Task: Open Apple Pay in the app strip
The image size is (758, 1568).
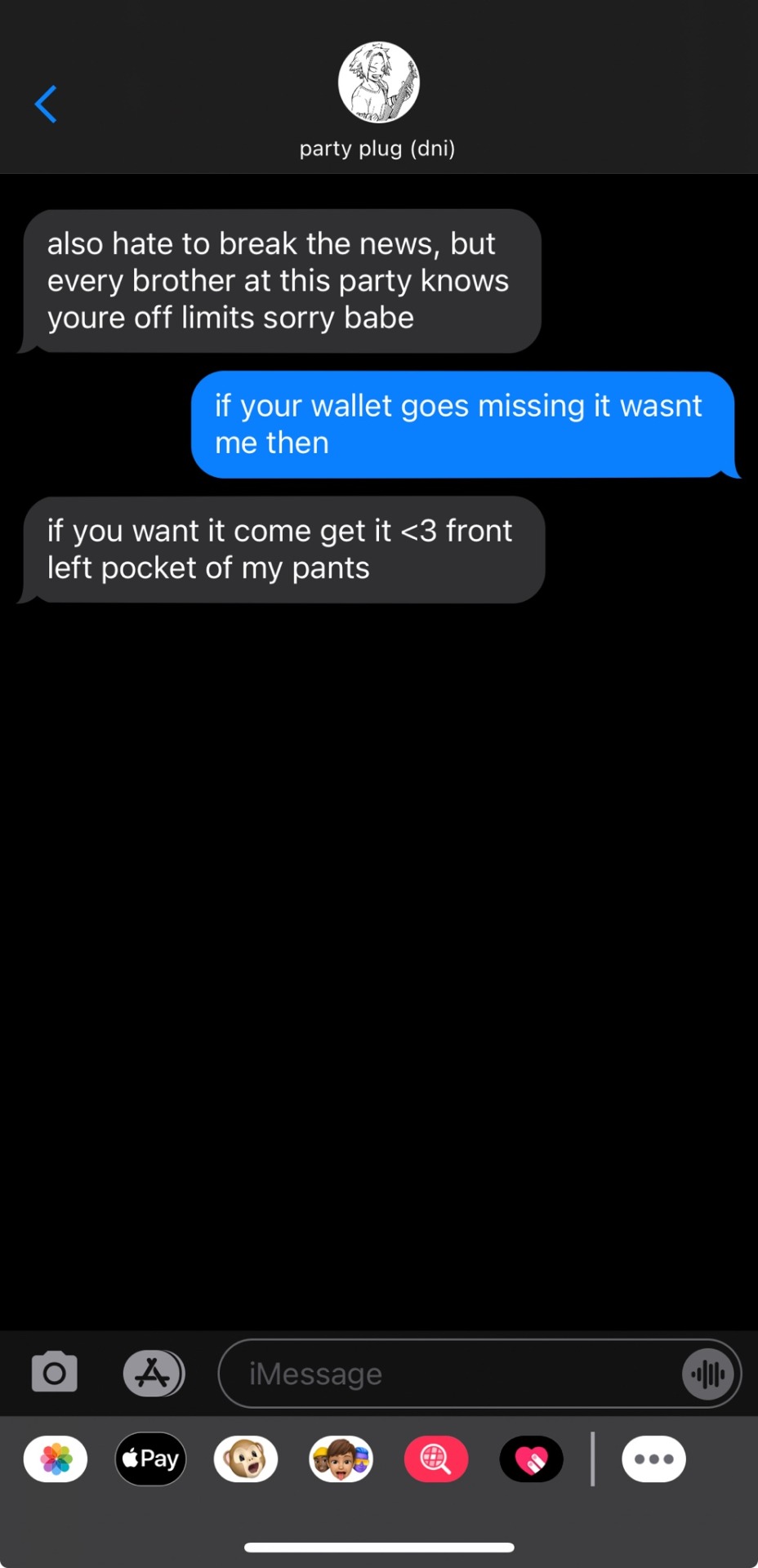Action: [x=151, y=1459]
